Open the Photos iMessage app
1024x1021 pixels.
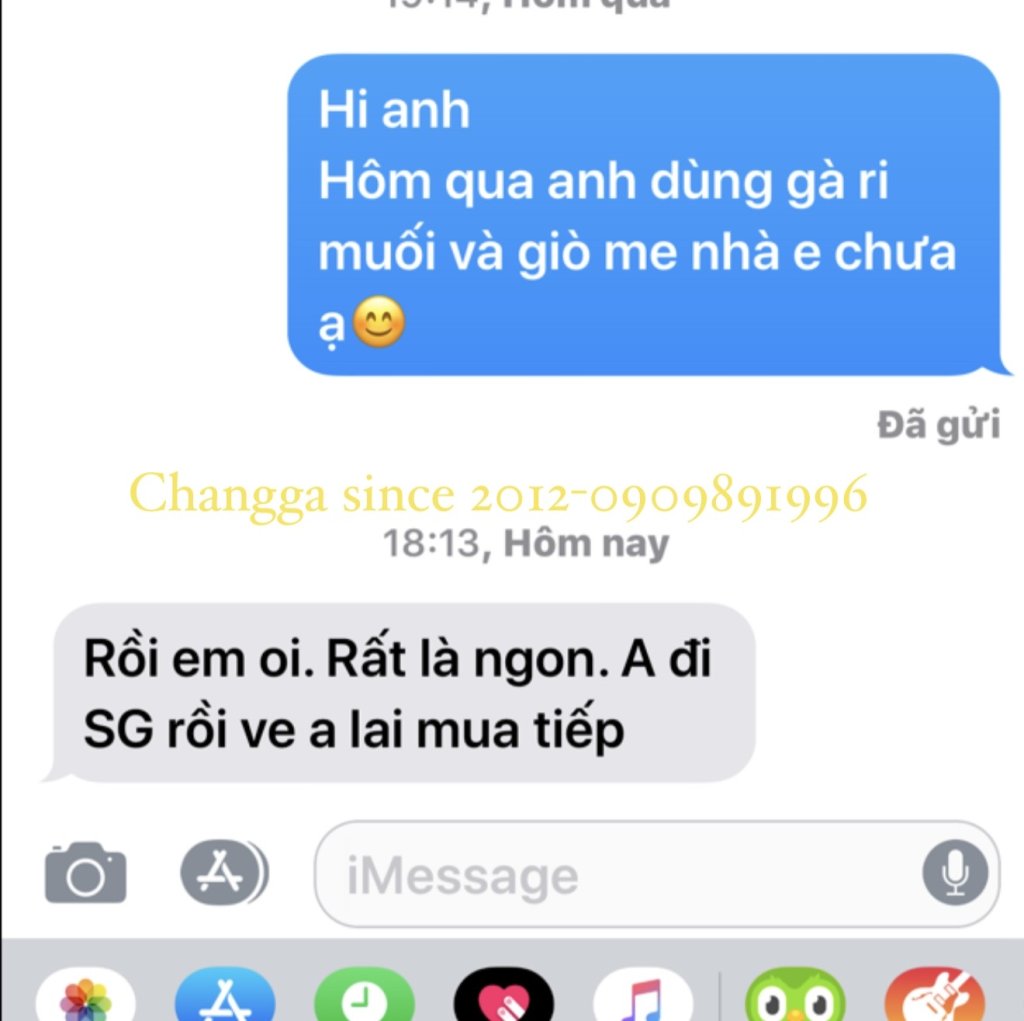(86, 998)
